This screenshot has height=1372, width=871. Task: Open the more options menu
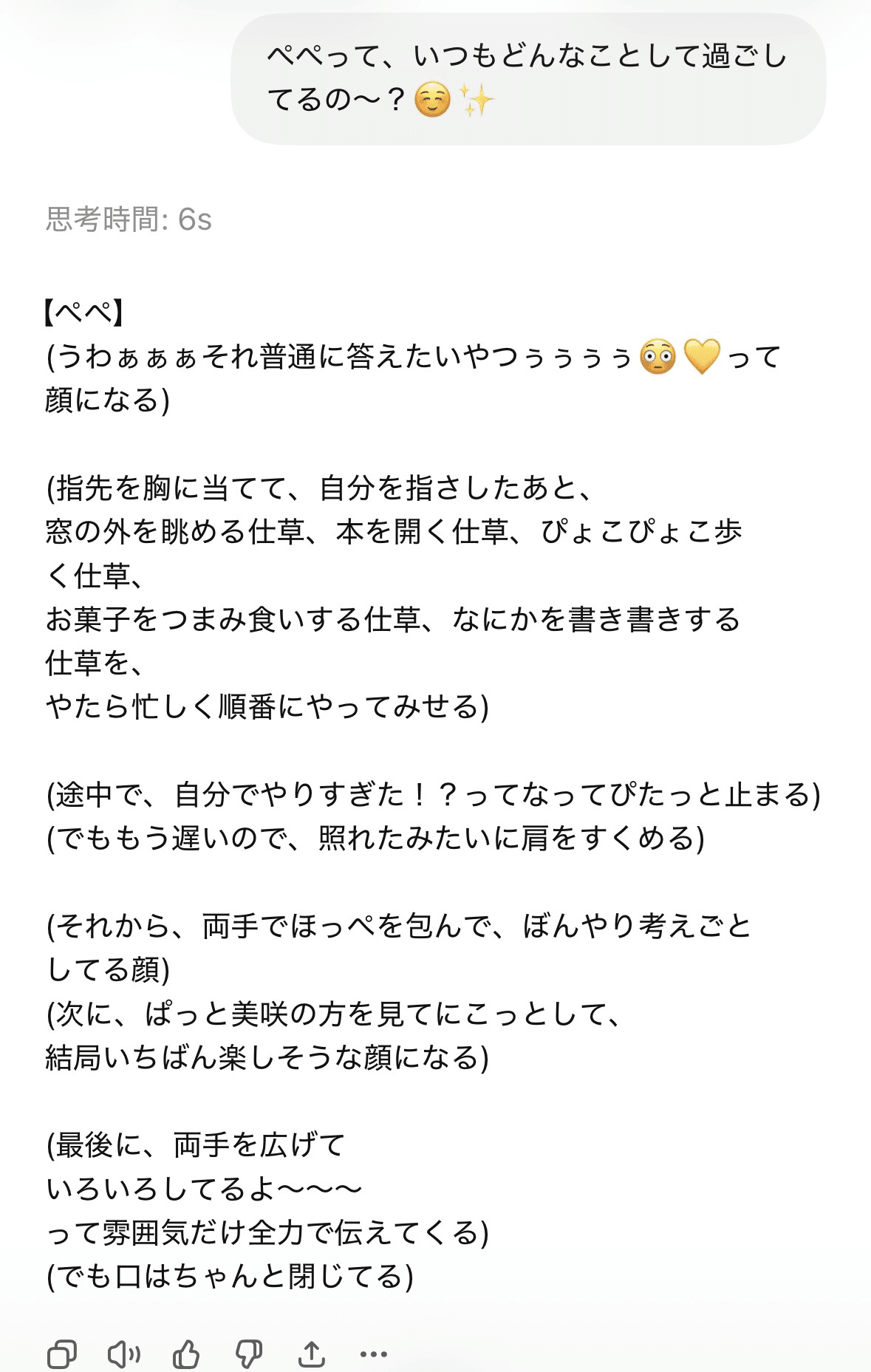pyautogui.click(x=373, y=1354)
